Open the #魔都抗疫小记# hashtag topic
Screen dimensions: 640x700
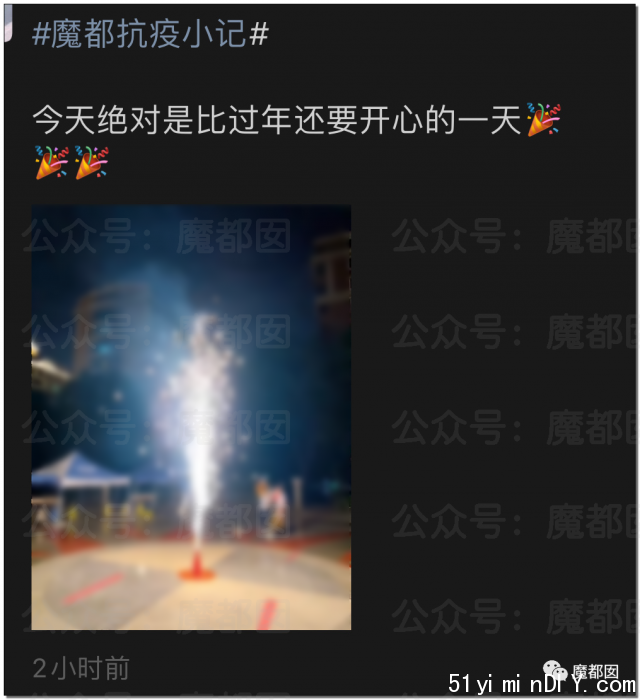coord(150,34)
